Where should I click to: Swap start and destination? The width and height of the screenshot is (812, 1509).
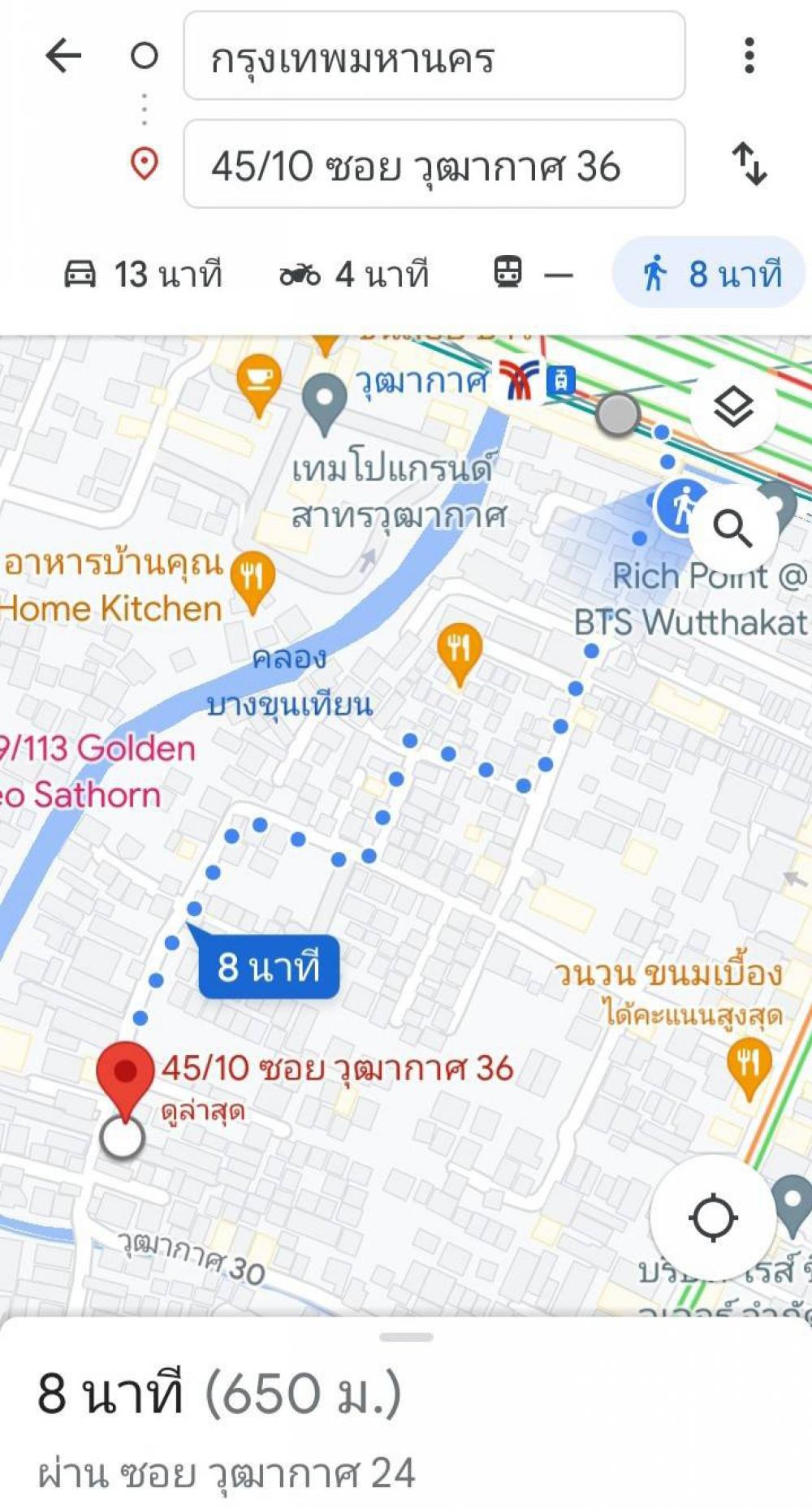(x=749, y=164)
